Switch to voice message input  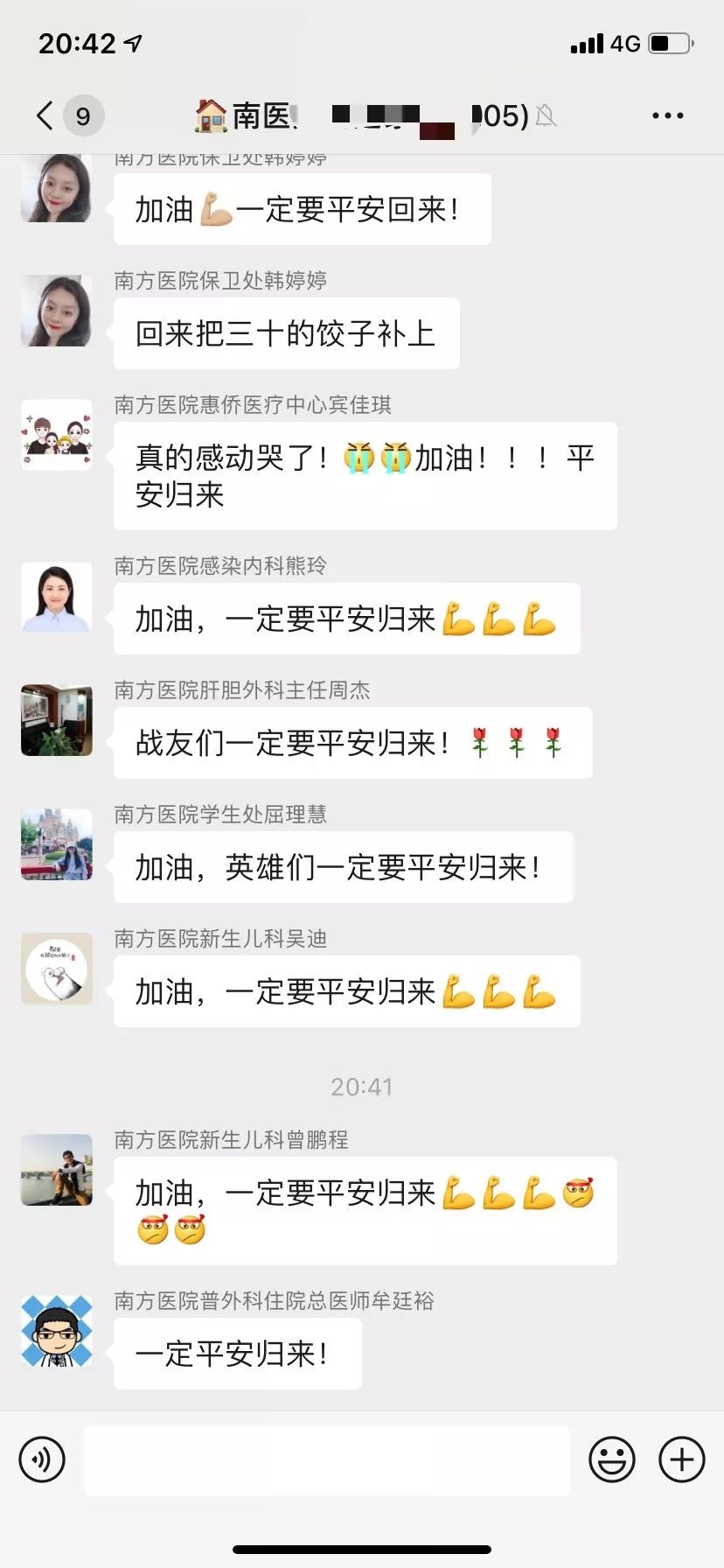point(42,1459)
